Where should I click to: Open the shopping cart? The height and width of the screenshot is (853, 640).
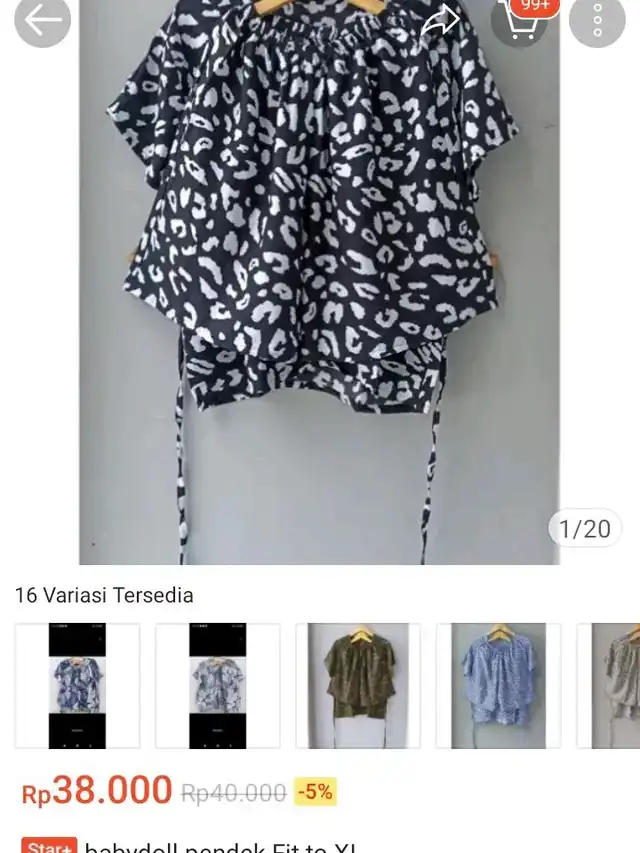point(521,20)
